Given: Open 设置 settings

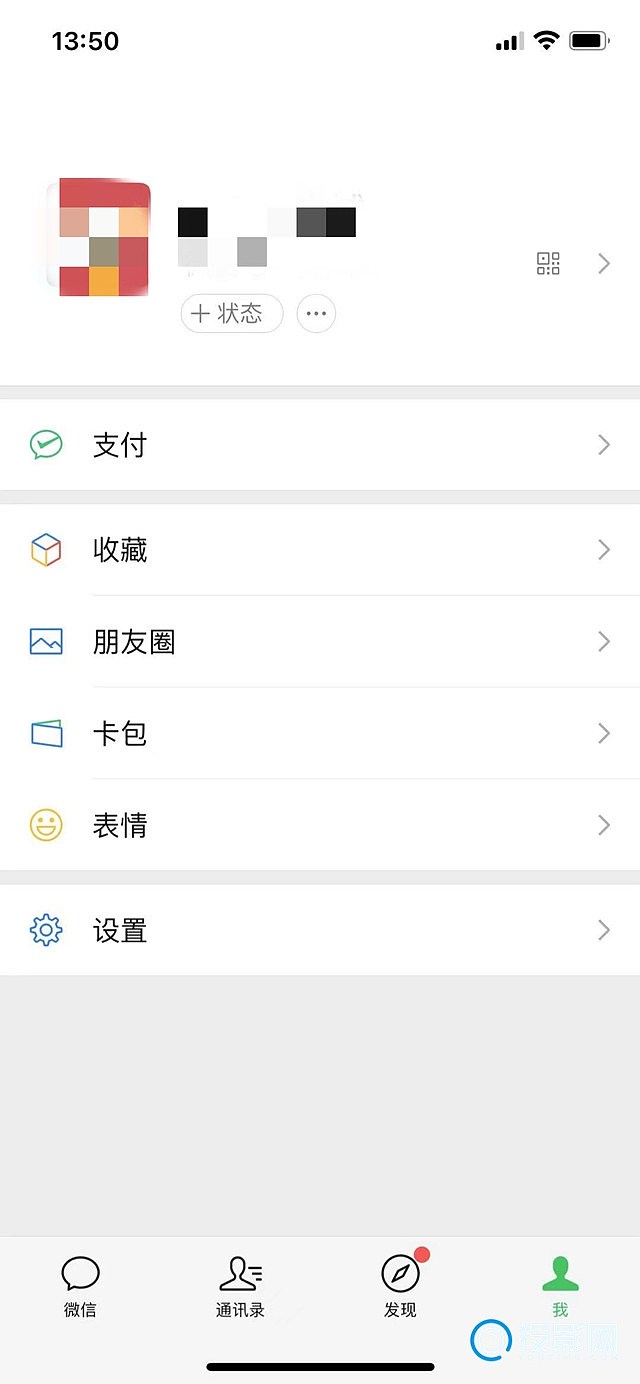Looking at the screenshot, I should point(320,931).
